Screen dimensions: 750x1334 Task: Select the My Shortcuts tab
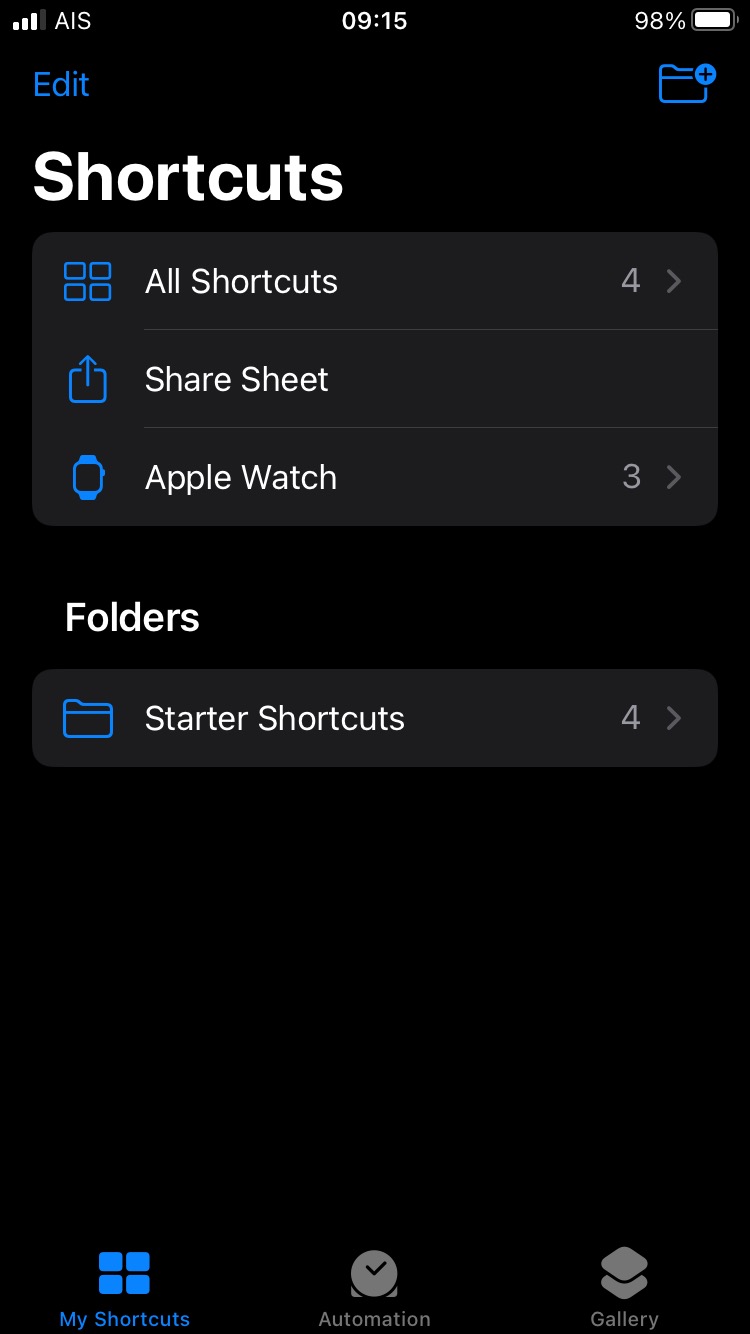tap(125, 1287)
